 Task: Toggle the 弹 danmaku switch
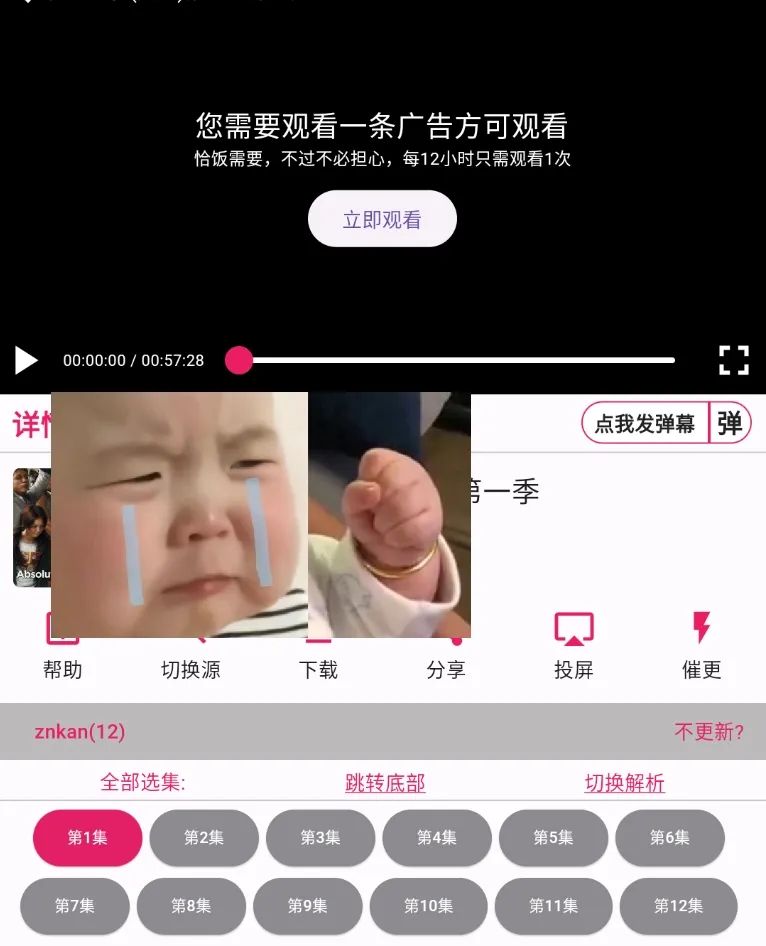coord(730,424)
